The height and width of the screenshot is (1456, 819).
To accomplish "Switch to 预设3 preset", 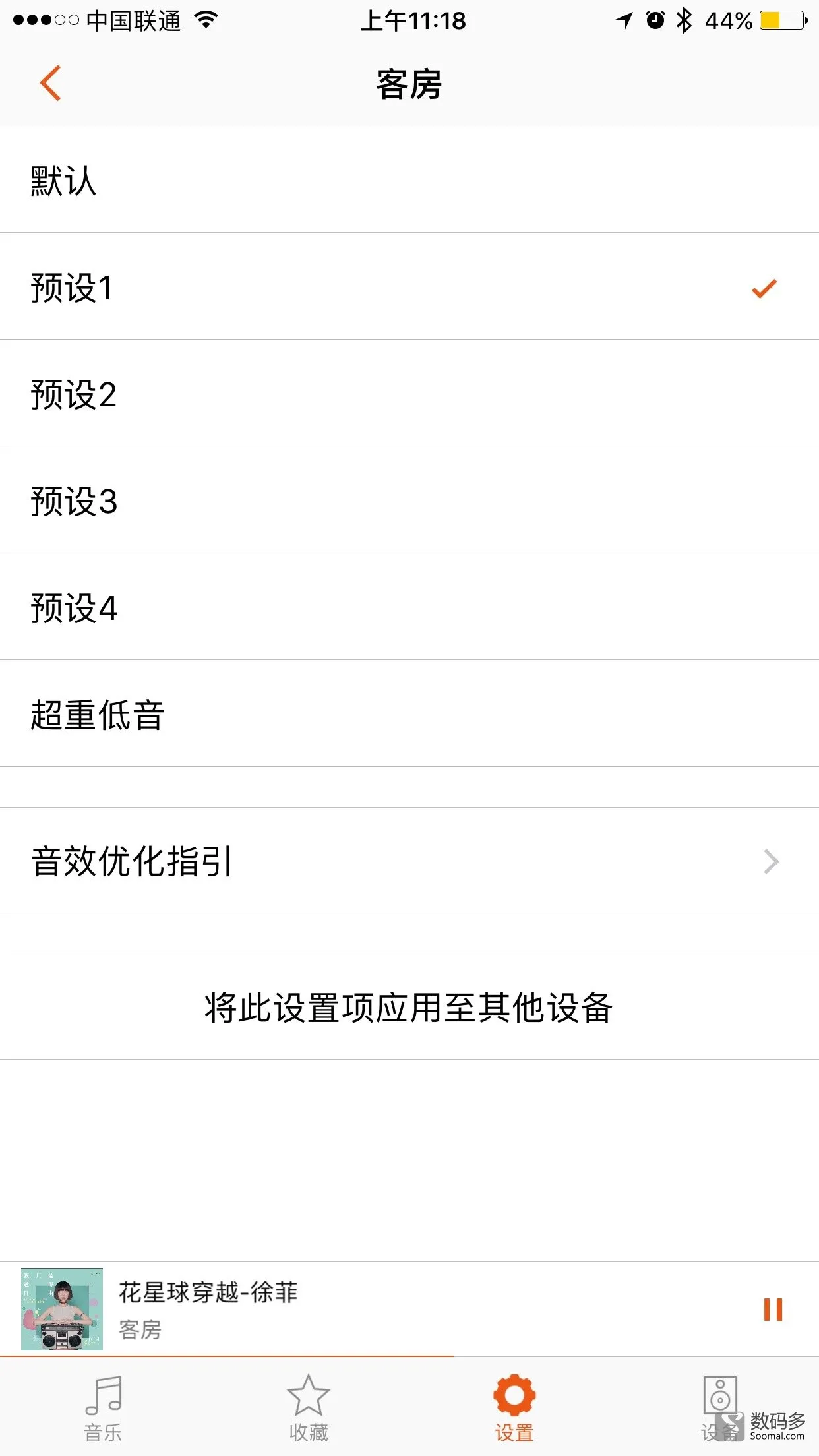I will click(409, 500).
